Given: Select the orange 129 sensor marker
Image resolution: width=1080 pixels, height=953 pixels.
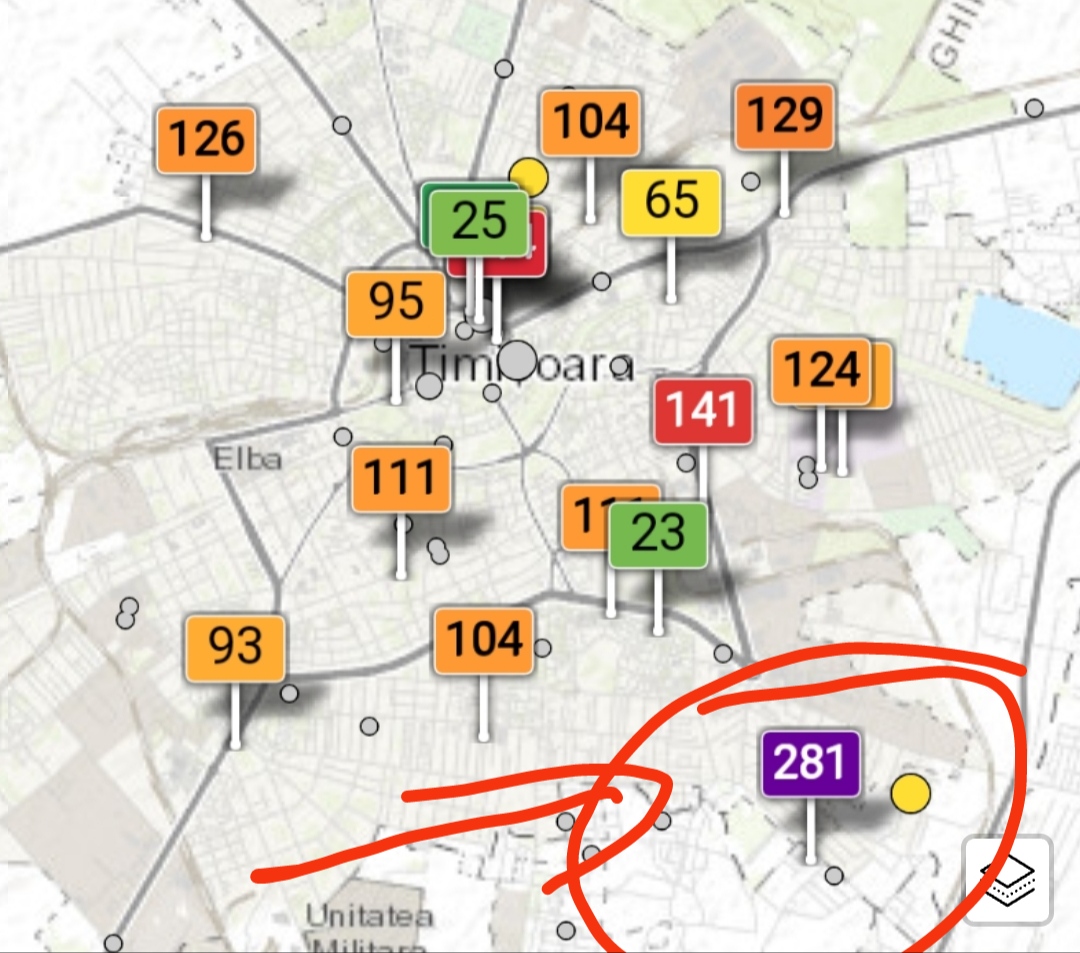Looking at the screenshot, I should coord(785,118).
